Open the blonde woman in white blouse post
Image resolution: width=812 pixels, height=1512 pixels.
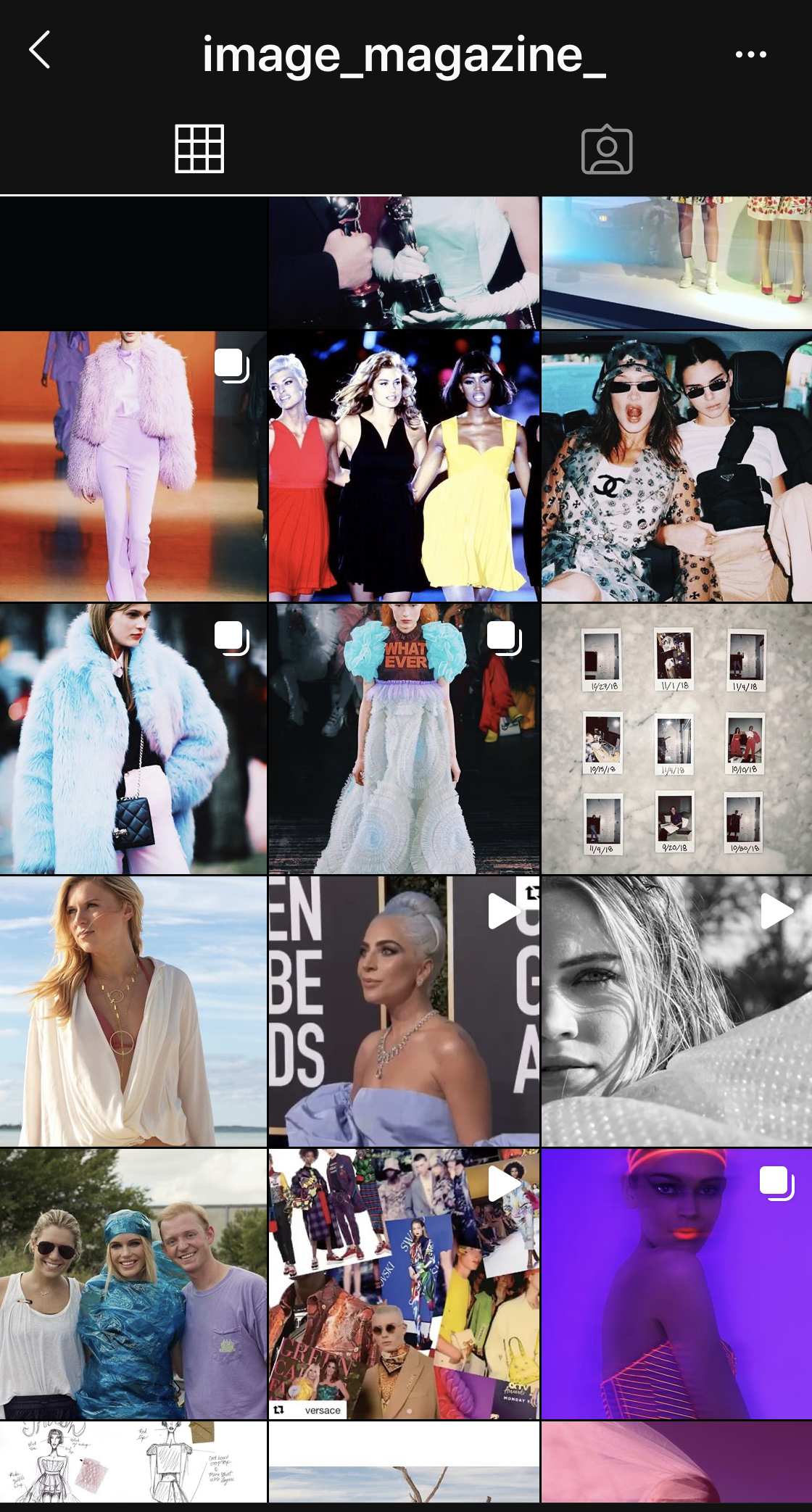point(133,1011)
